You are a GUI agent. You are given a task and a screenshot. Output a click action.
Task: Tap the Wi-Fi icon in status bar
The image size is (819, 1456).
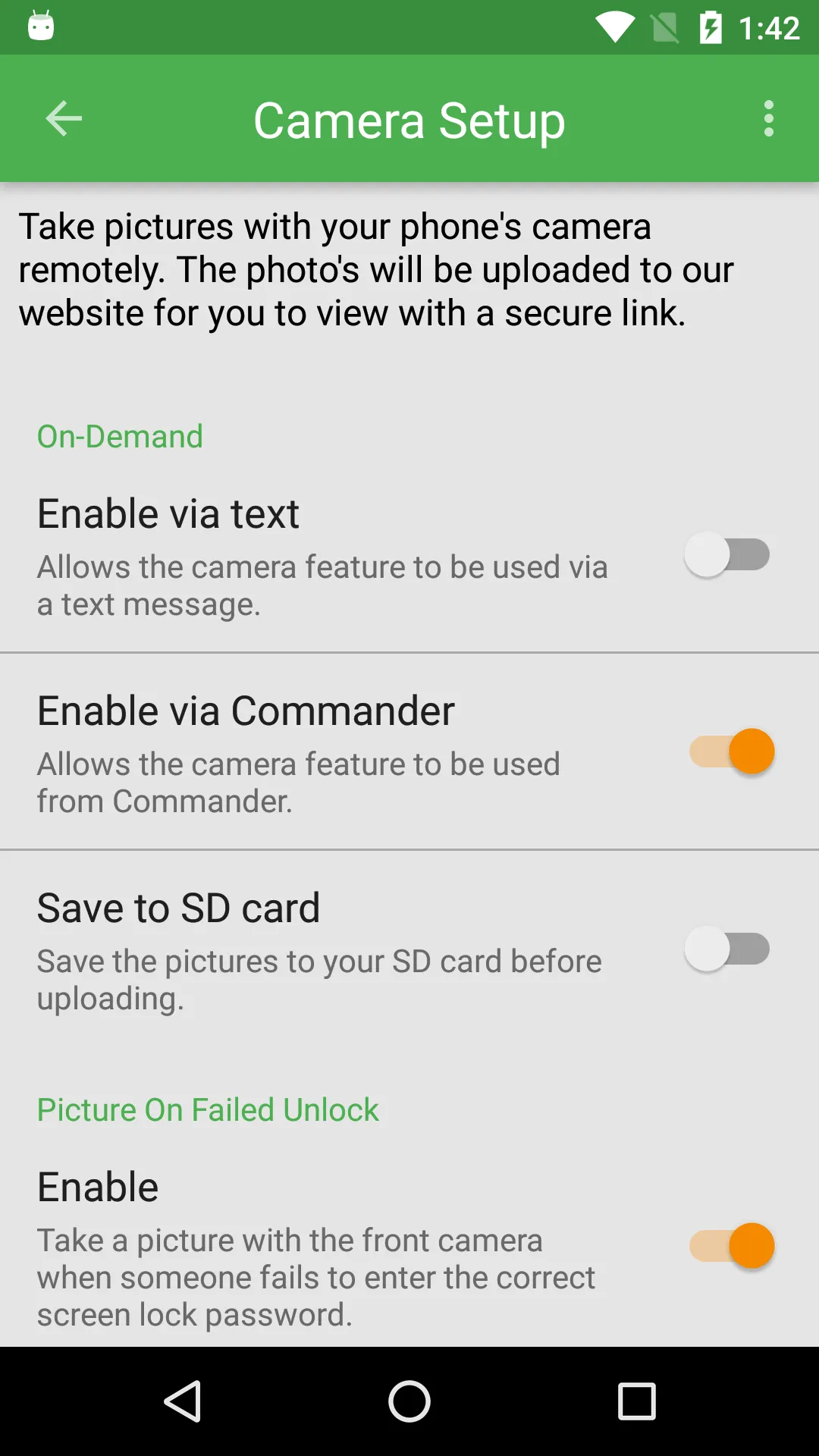pos(614,27)
